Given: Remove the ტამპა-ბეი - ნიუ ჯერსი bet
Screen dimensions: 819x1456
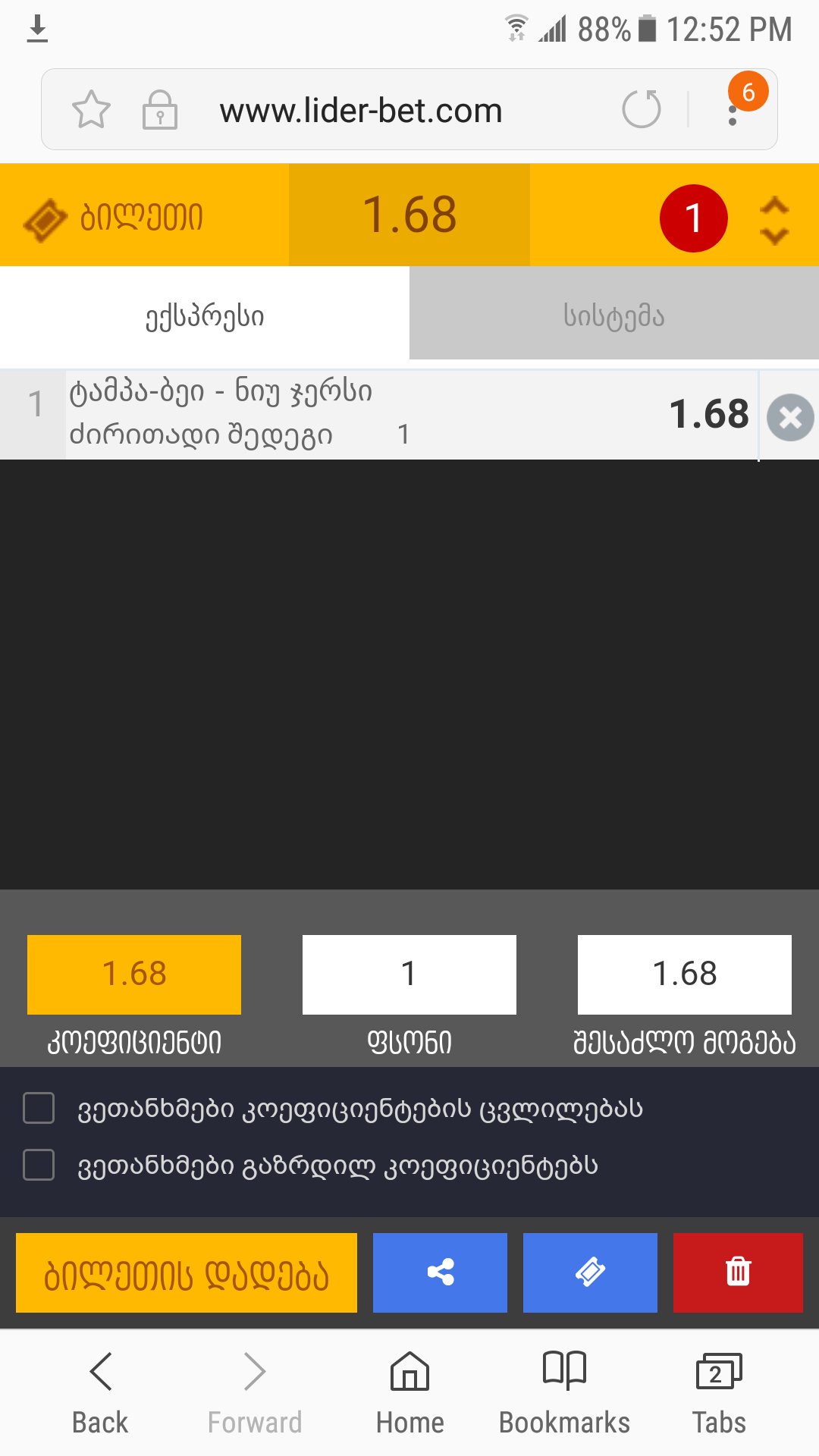Looking at the screenshot, I should (x=790, y=417).
